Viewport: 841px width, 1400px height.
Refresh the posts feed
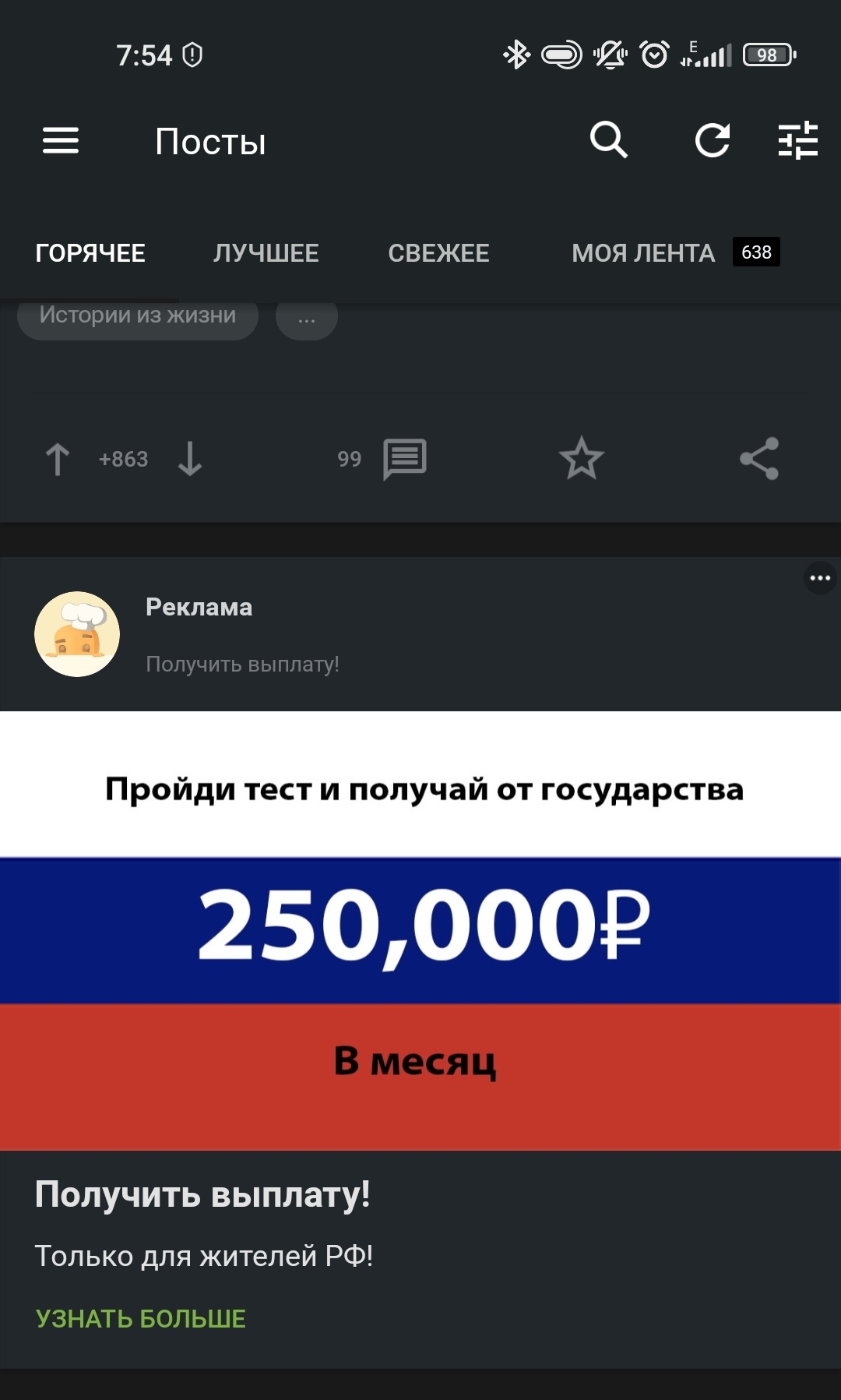tap(713, 141)
